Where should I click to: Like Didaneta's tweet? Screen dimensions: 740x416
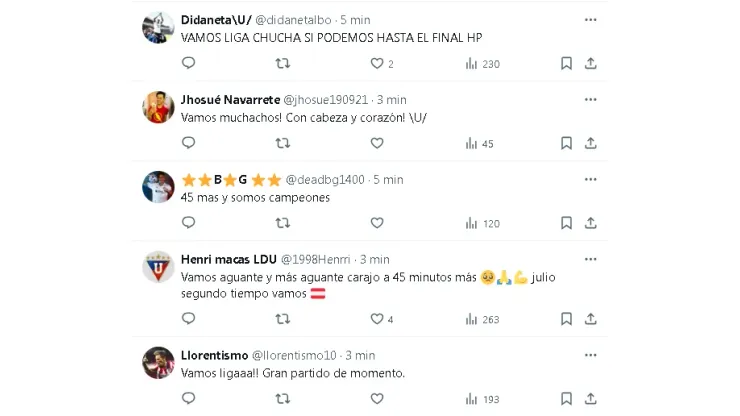[x=377, y=63]
